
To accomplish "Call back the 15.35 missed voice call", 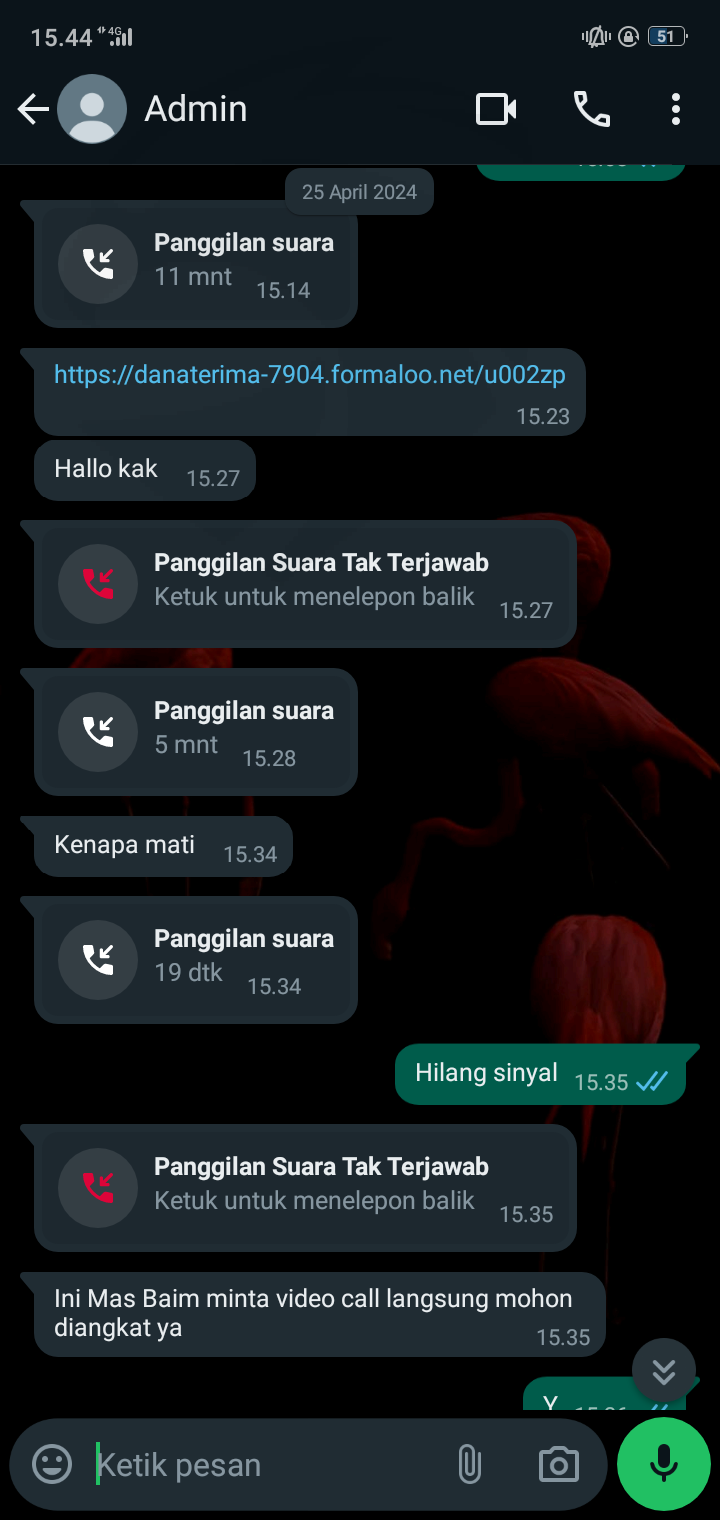I will 306,1187.
